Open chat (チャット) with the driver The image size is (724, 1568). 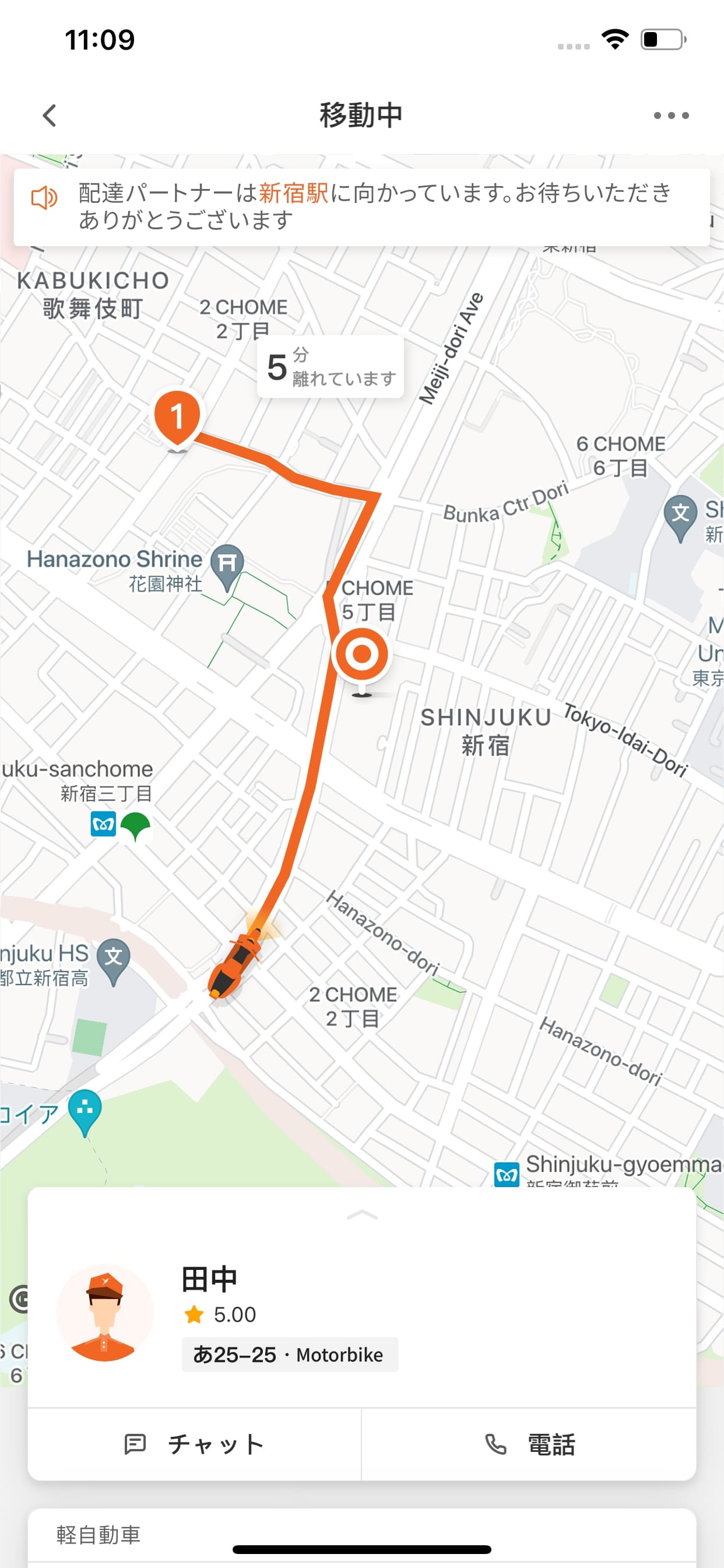pos(195,1444)
